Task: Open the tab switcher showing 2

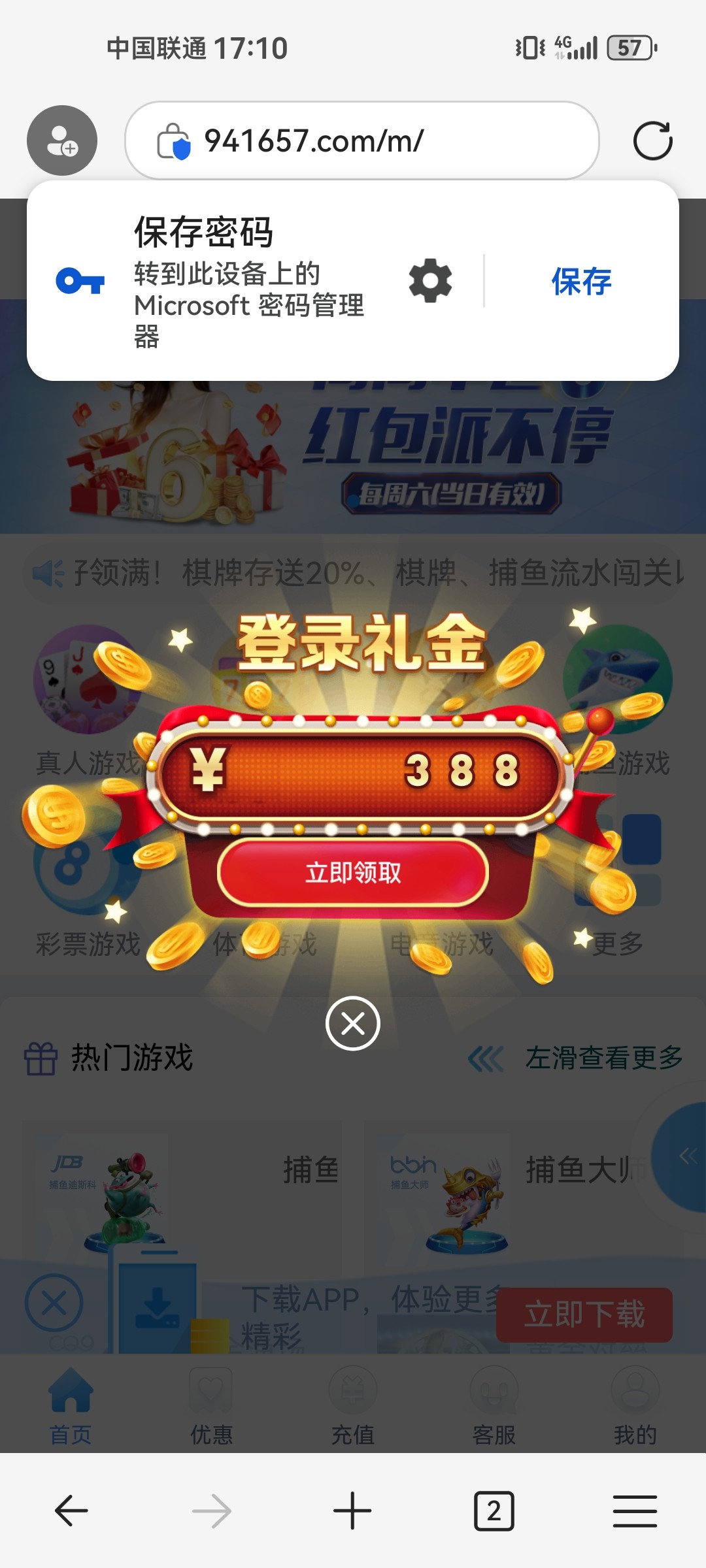Action: (x=494, y=1511)
